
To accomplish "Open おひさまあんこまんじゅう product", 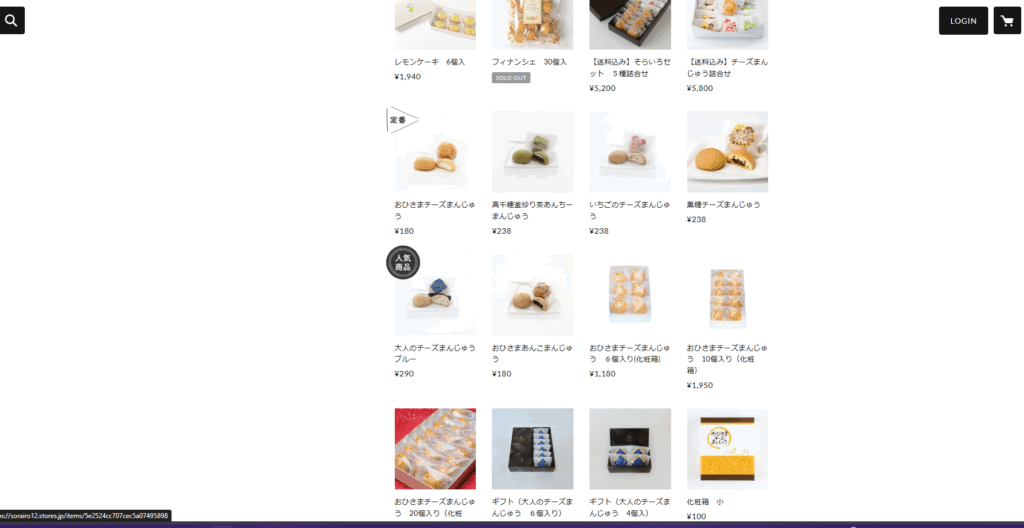I will (x=532, y=296).
